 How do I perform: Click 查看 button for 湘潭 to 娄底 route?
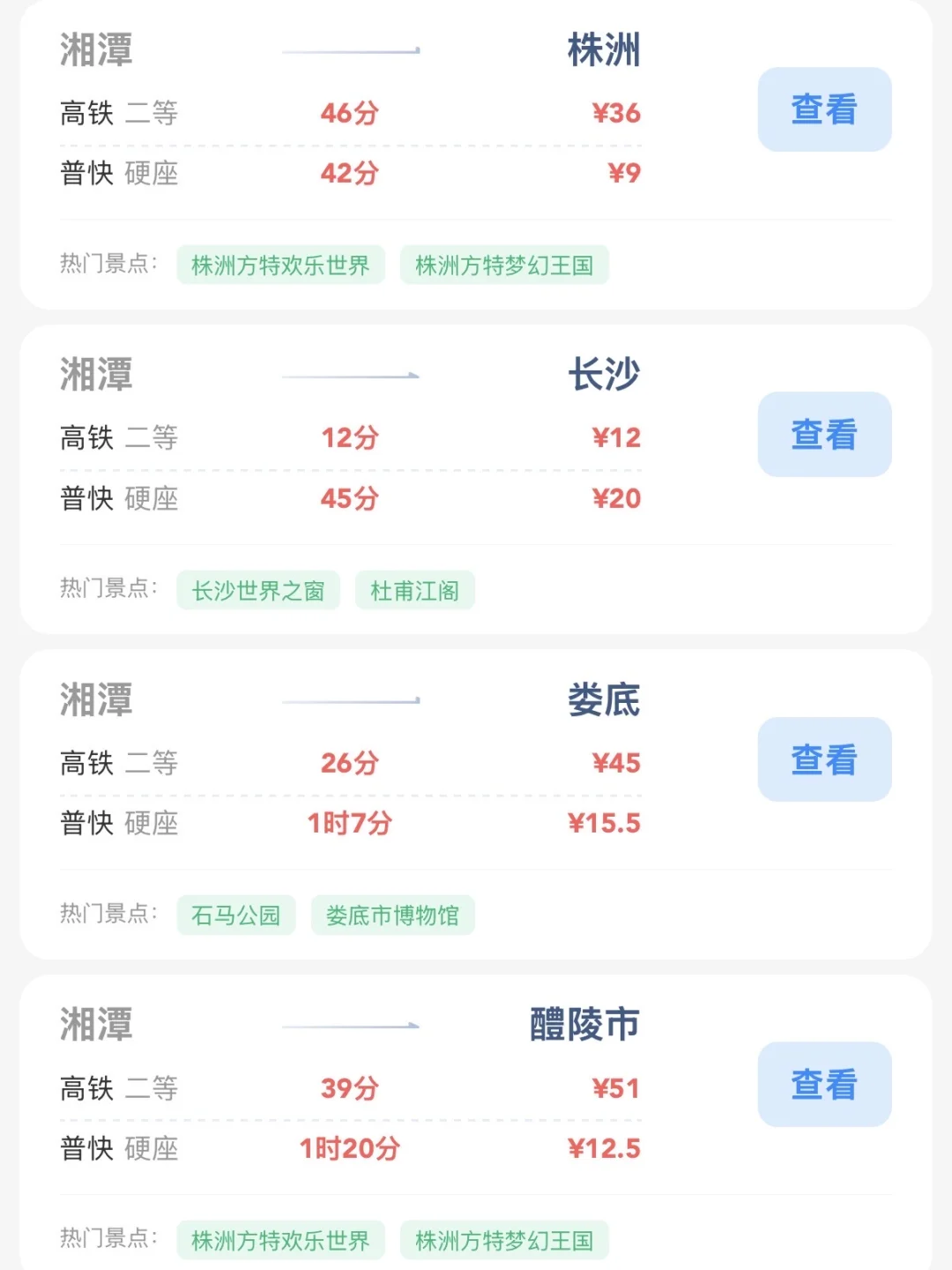click(824, 759)
